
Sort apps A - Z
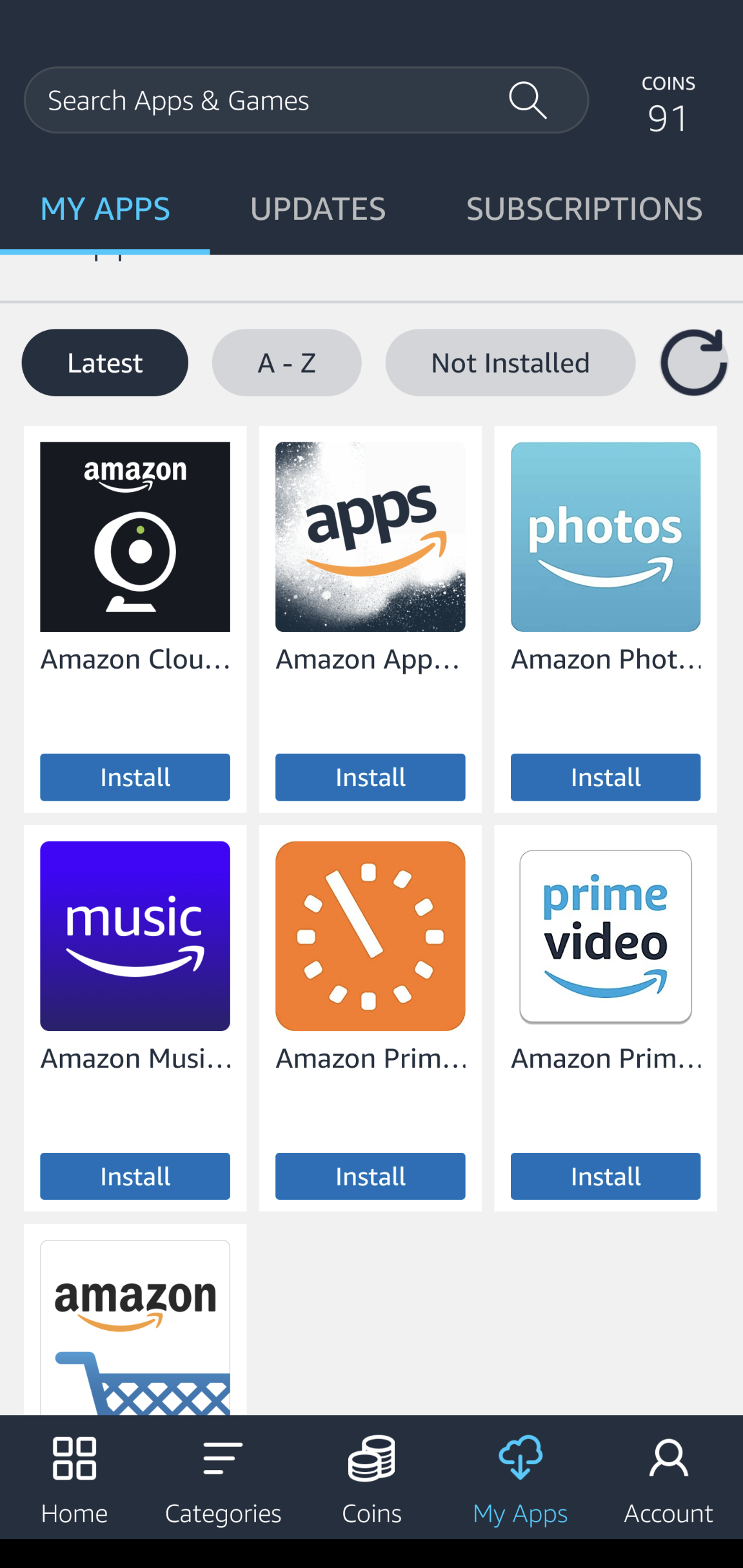point(286,363)
